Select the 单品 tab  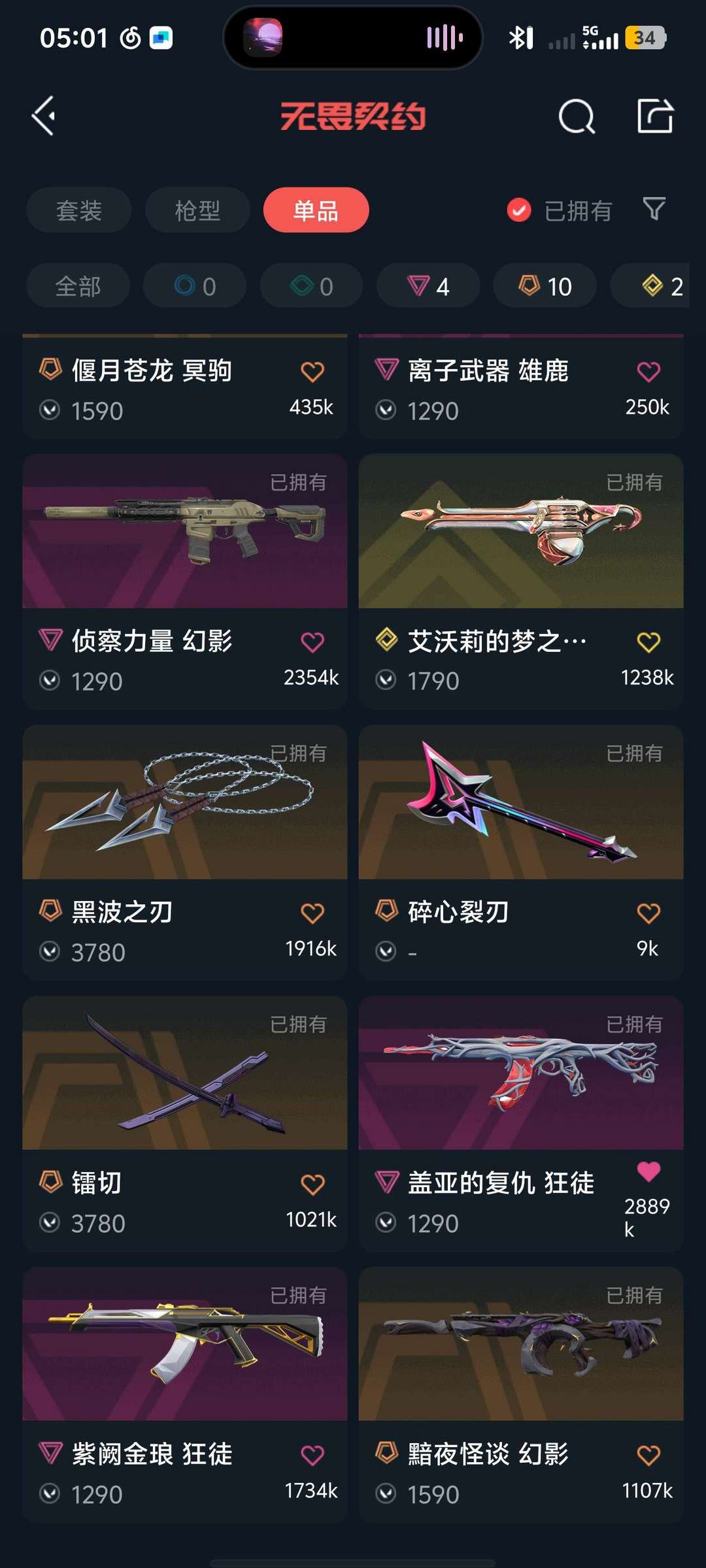[x=316, y=210]
